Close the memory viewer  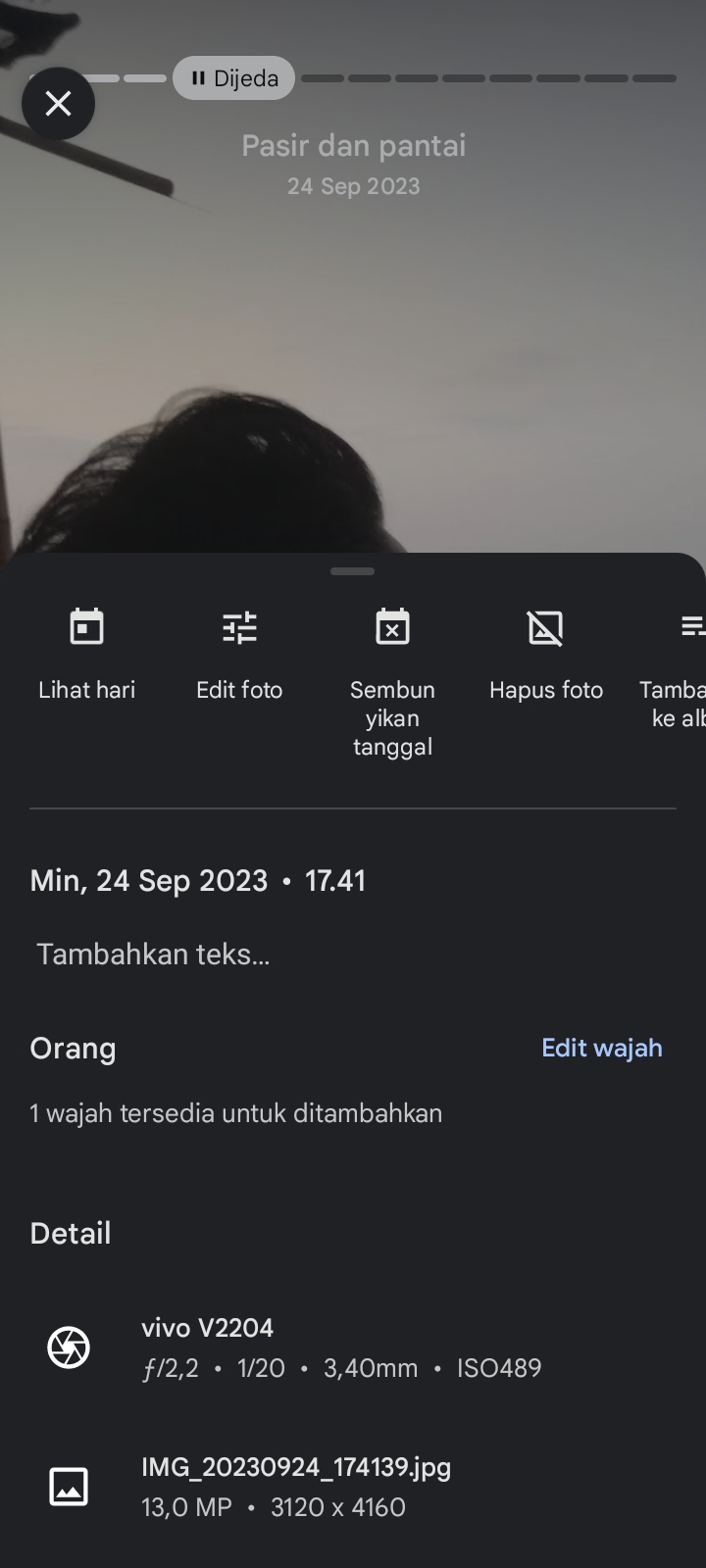[x=58, y=103]
